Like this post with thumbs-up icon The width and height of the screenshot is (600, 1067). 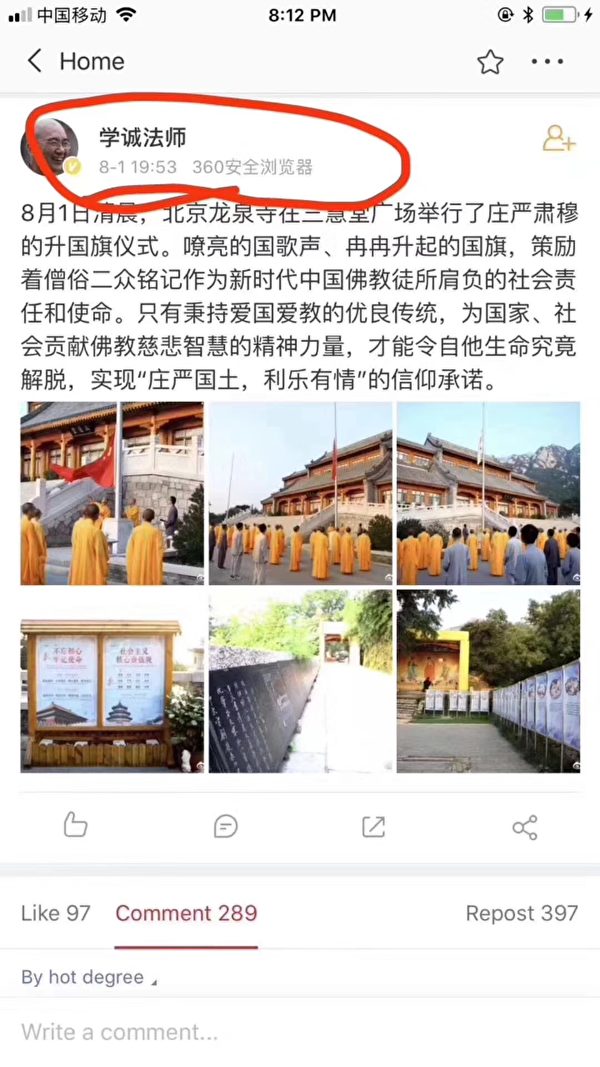[x=75, y=826]
